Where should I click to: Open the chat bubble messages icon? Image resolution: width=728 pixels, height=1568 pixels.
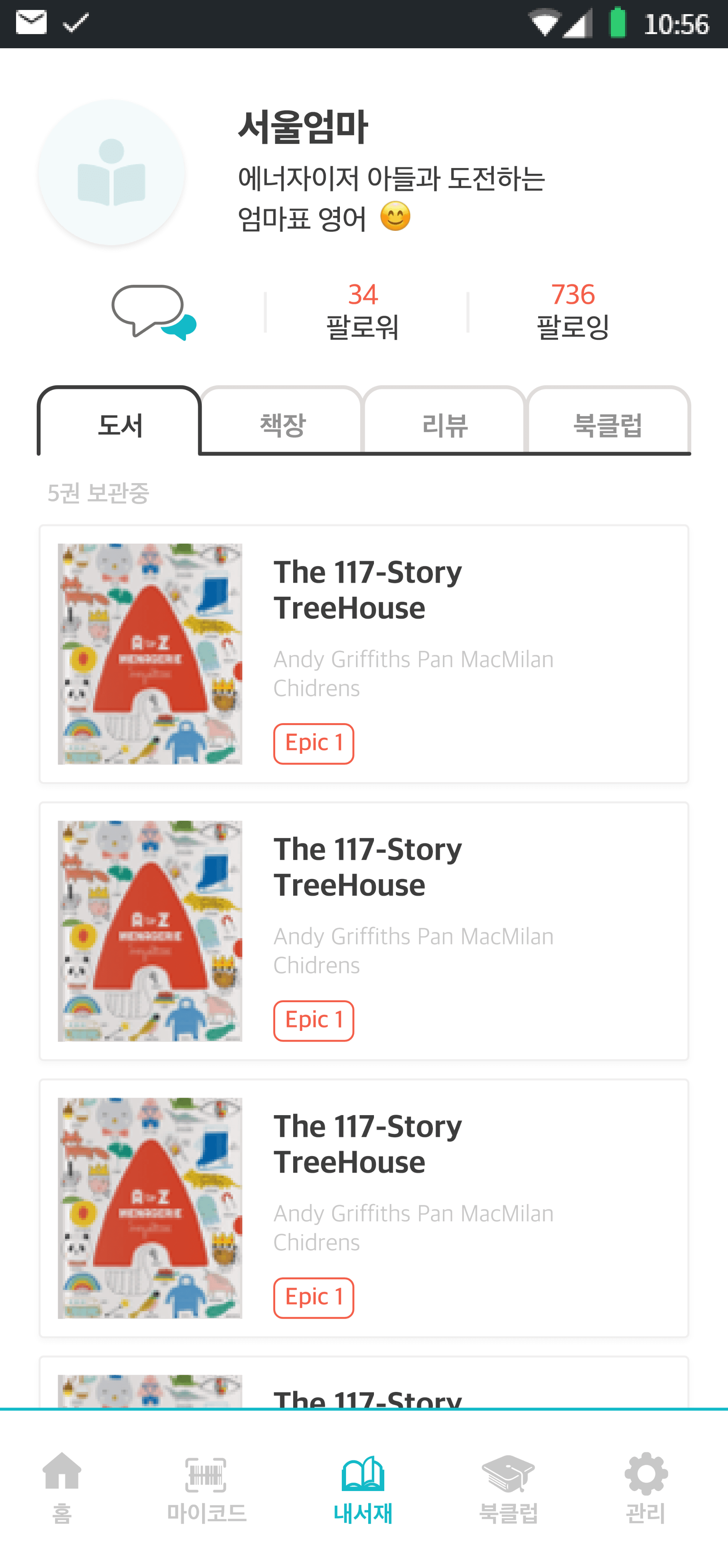click(153, 312)
